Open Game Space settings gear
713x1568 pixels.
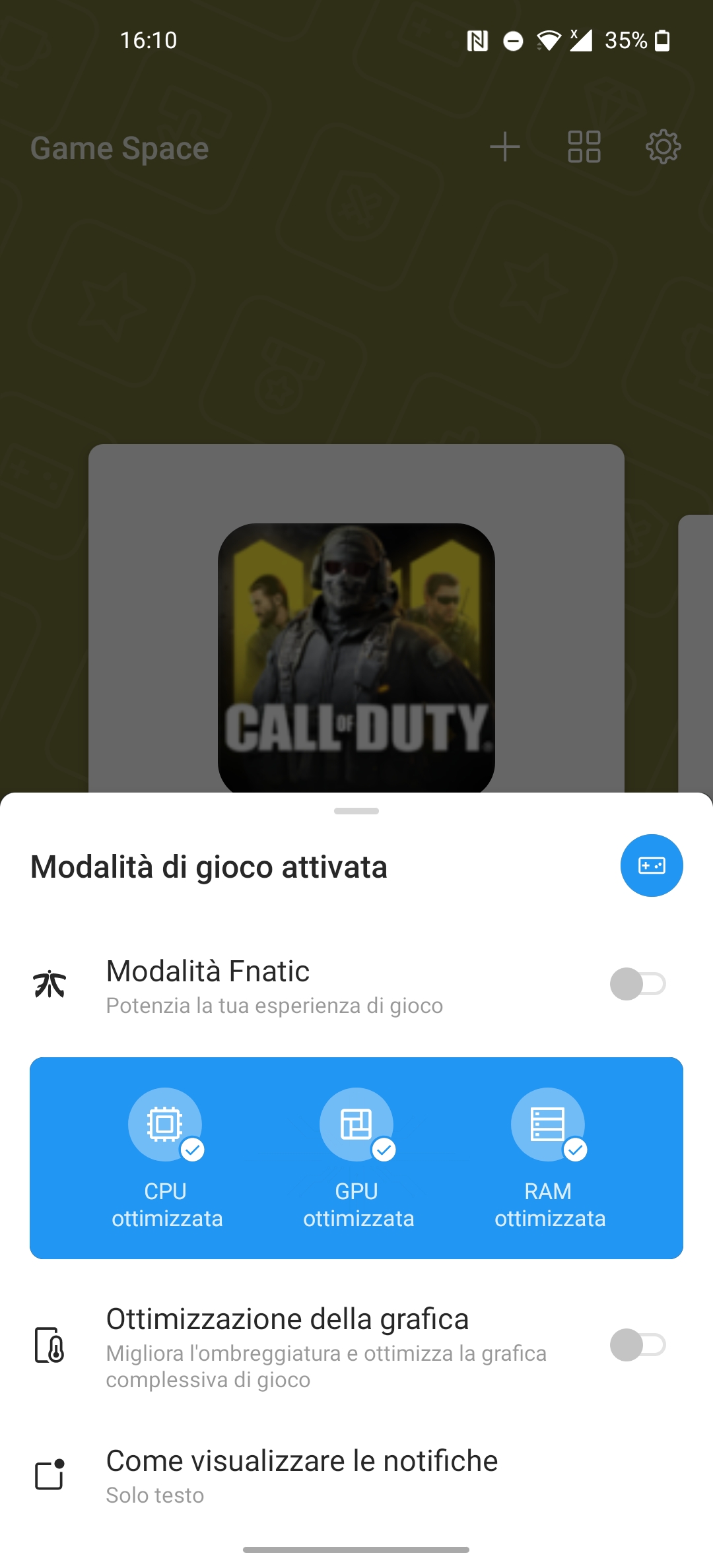tap(663, 147)
